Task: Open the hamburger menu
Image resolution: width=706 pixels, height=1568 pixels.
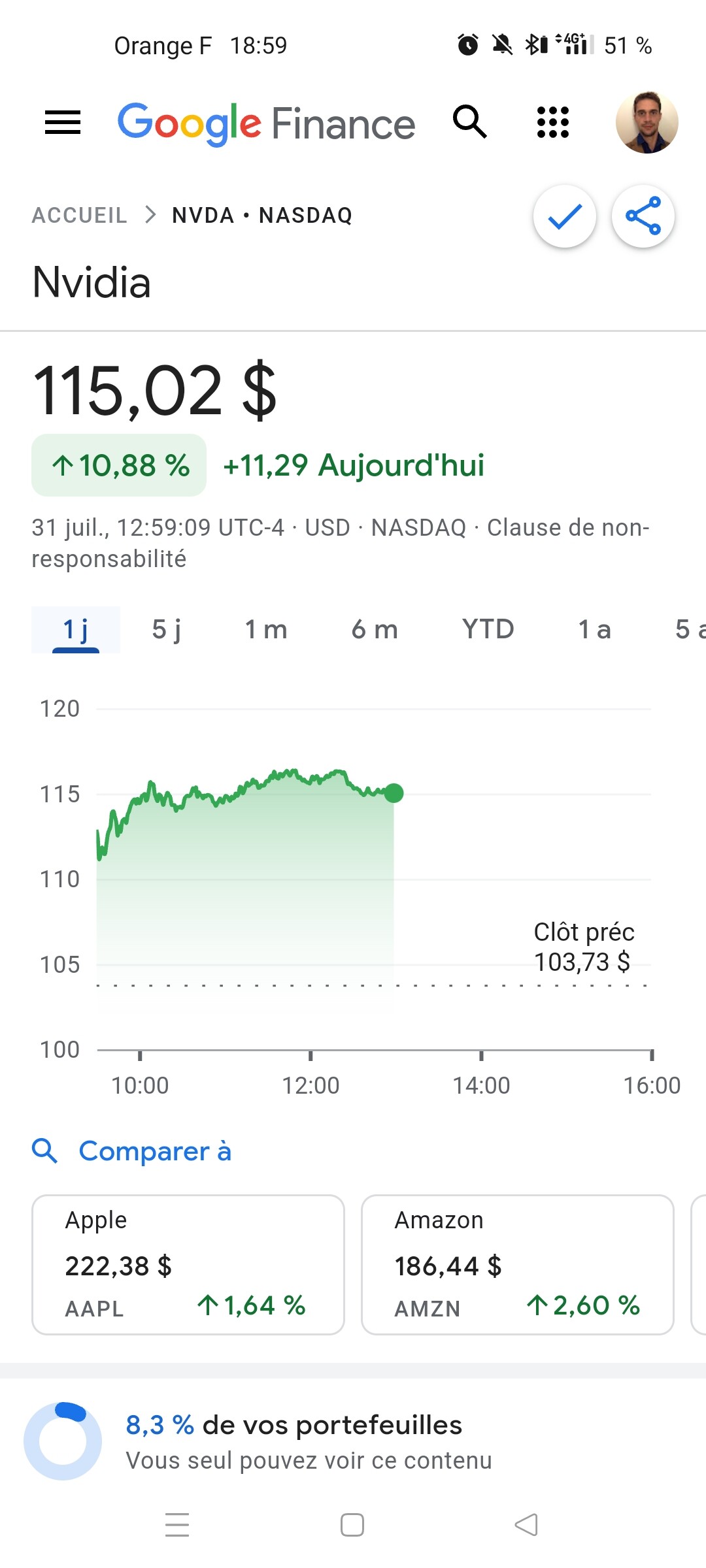Action: [x=63, y=122]
